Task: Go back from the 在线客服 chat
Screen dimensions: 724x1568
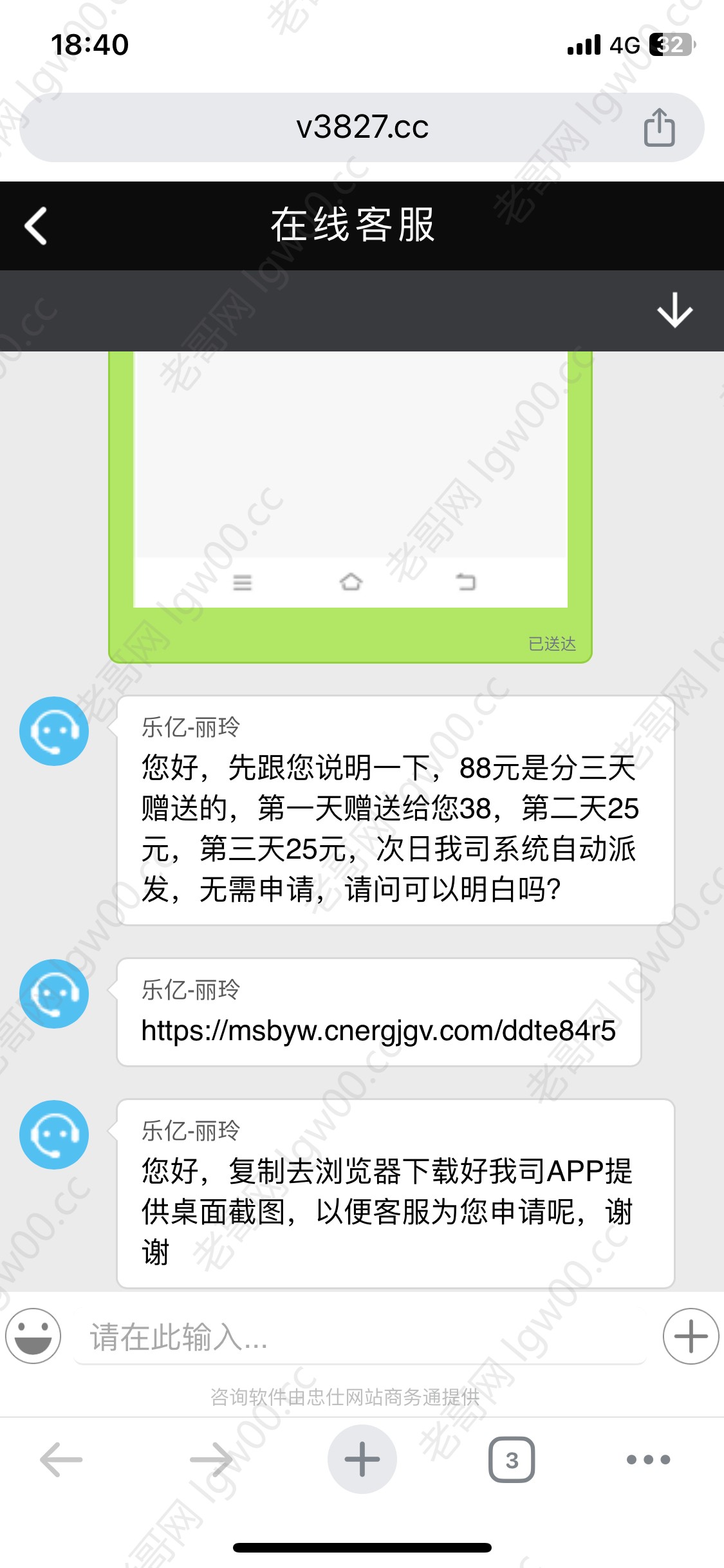Action: point(36,226)
